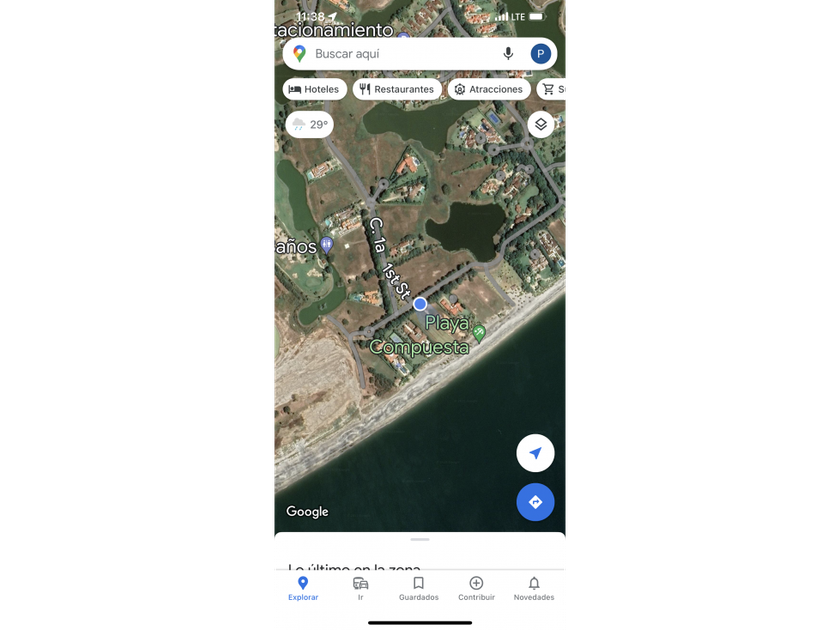Switch to the Ir tab

360,588
